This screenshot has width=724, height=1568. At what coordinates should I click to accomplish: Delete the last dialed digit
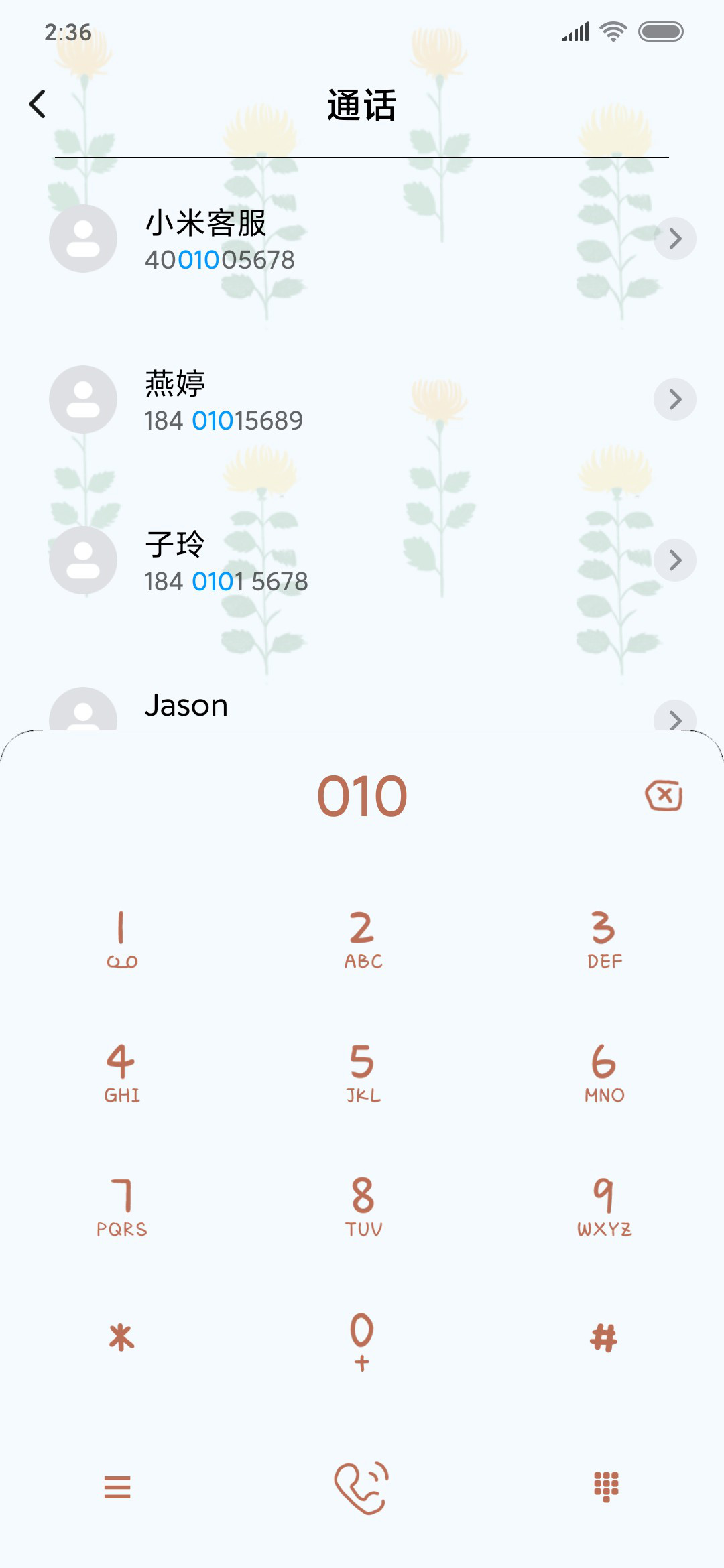point(664,795)
